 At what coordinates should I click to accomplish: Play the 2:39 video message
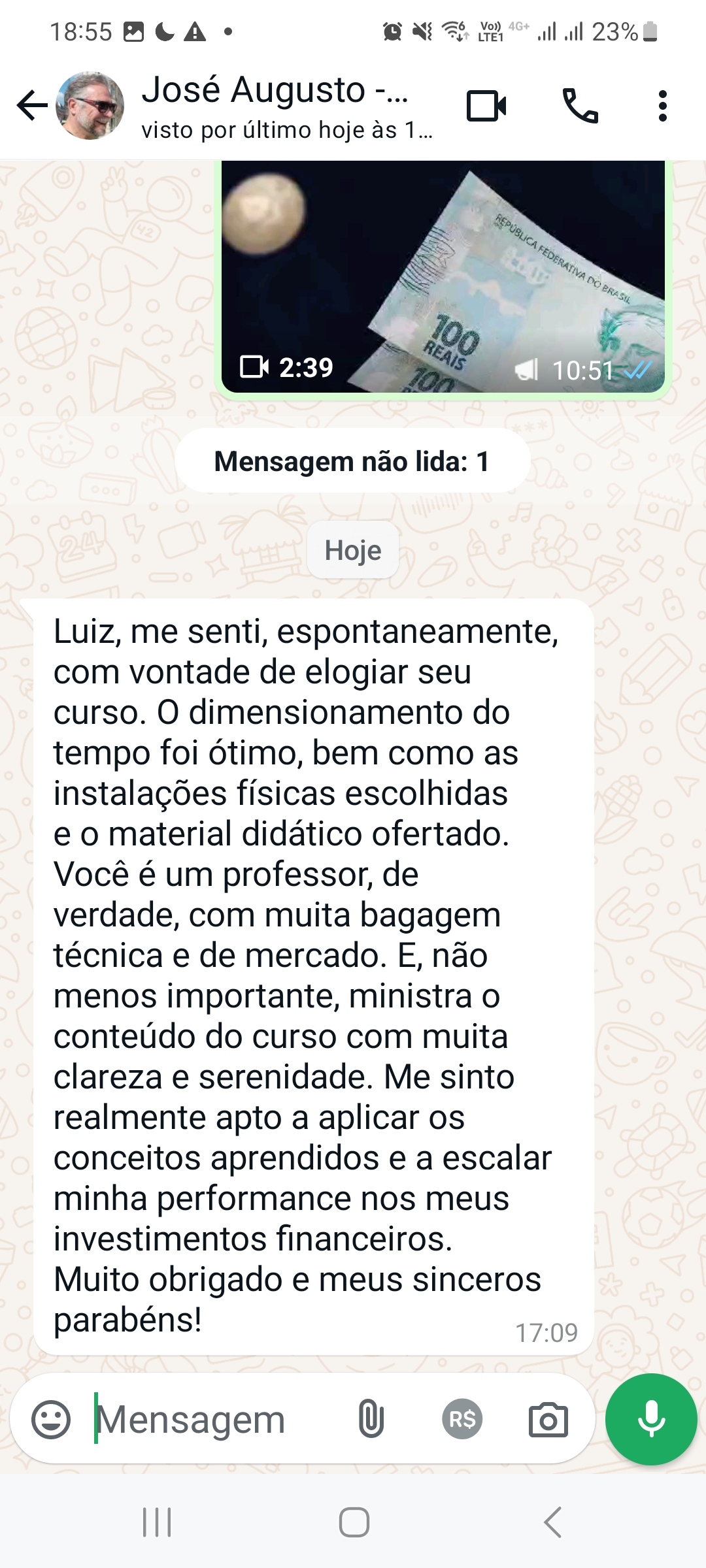coord(443,278)
